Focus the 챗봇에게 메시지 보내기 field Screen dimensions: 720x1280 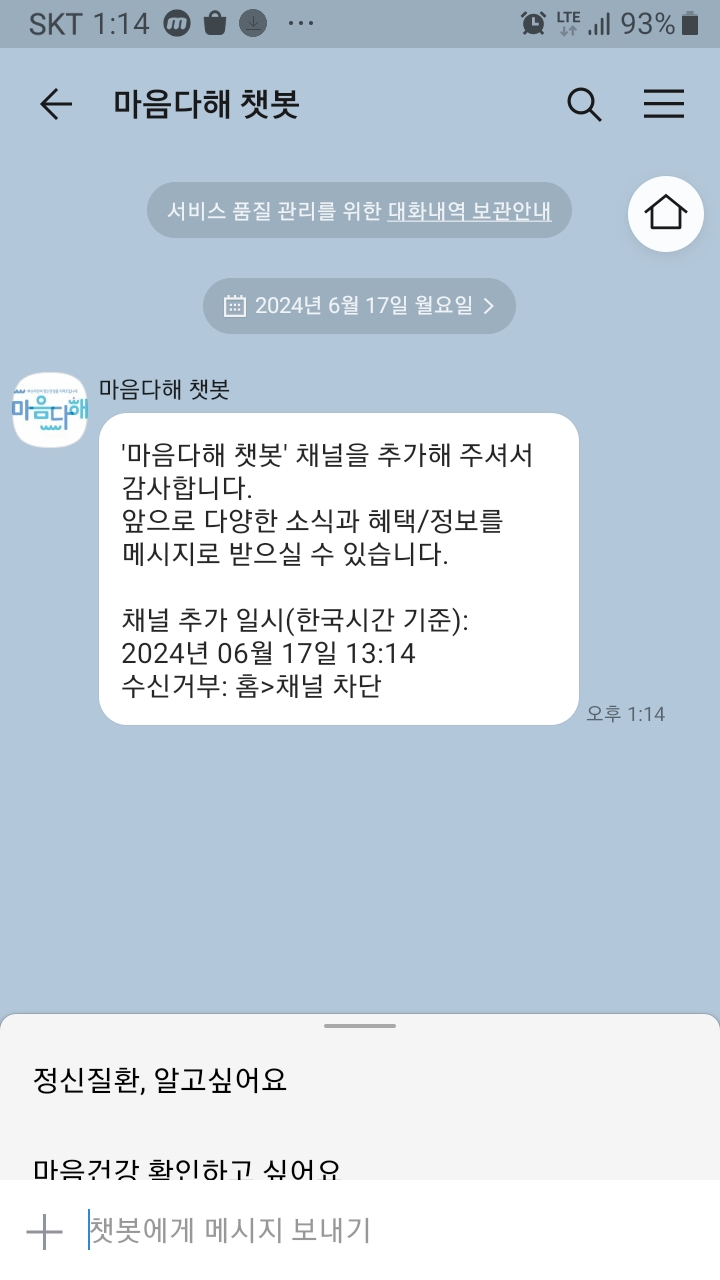(380, 1231)
